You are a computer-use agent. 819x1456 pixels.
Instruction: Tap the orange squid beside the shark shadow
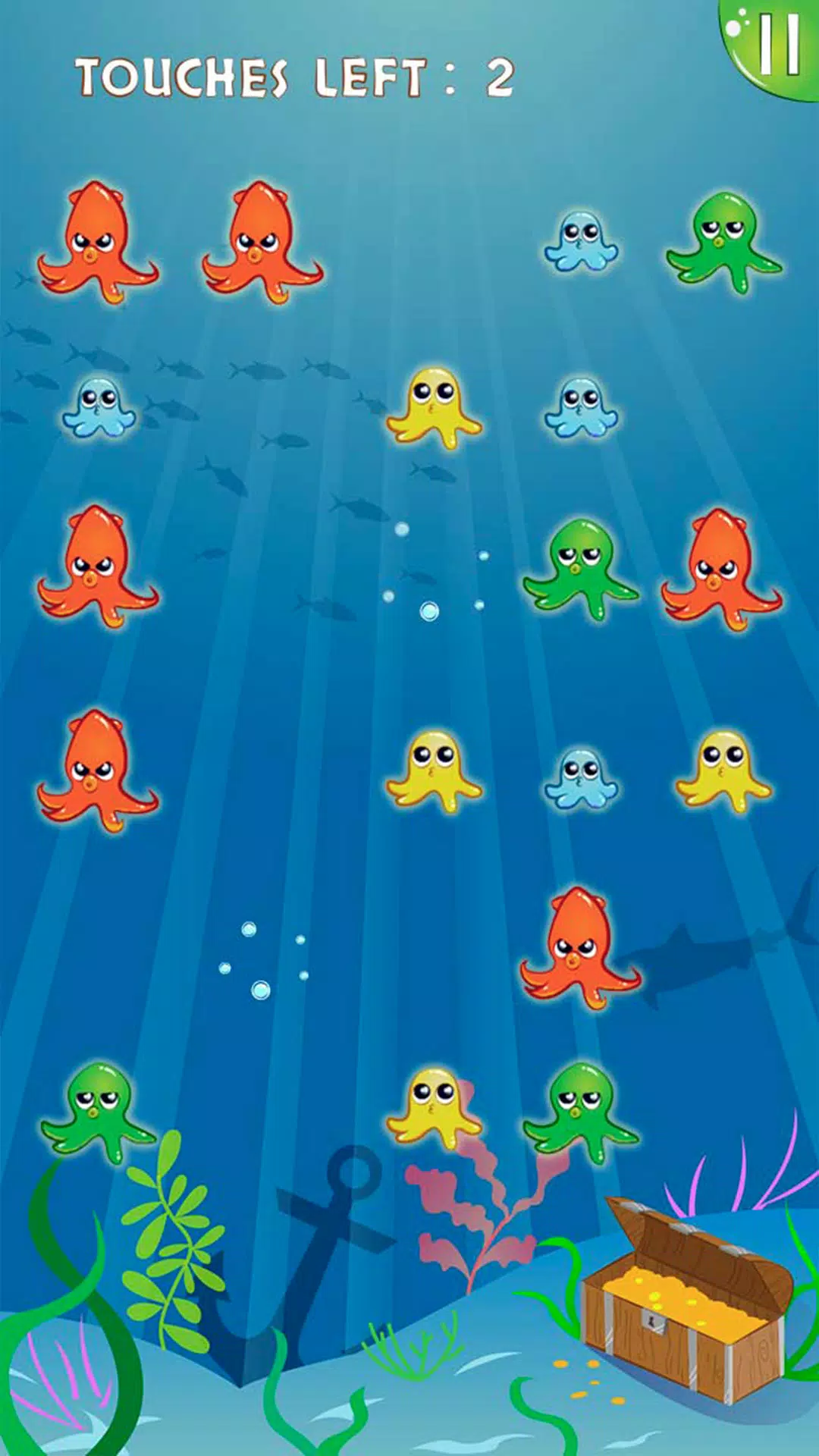[580, 948]
